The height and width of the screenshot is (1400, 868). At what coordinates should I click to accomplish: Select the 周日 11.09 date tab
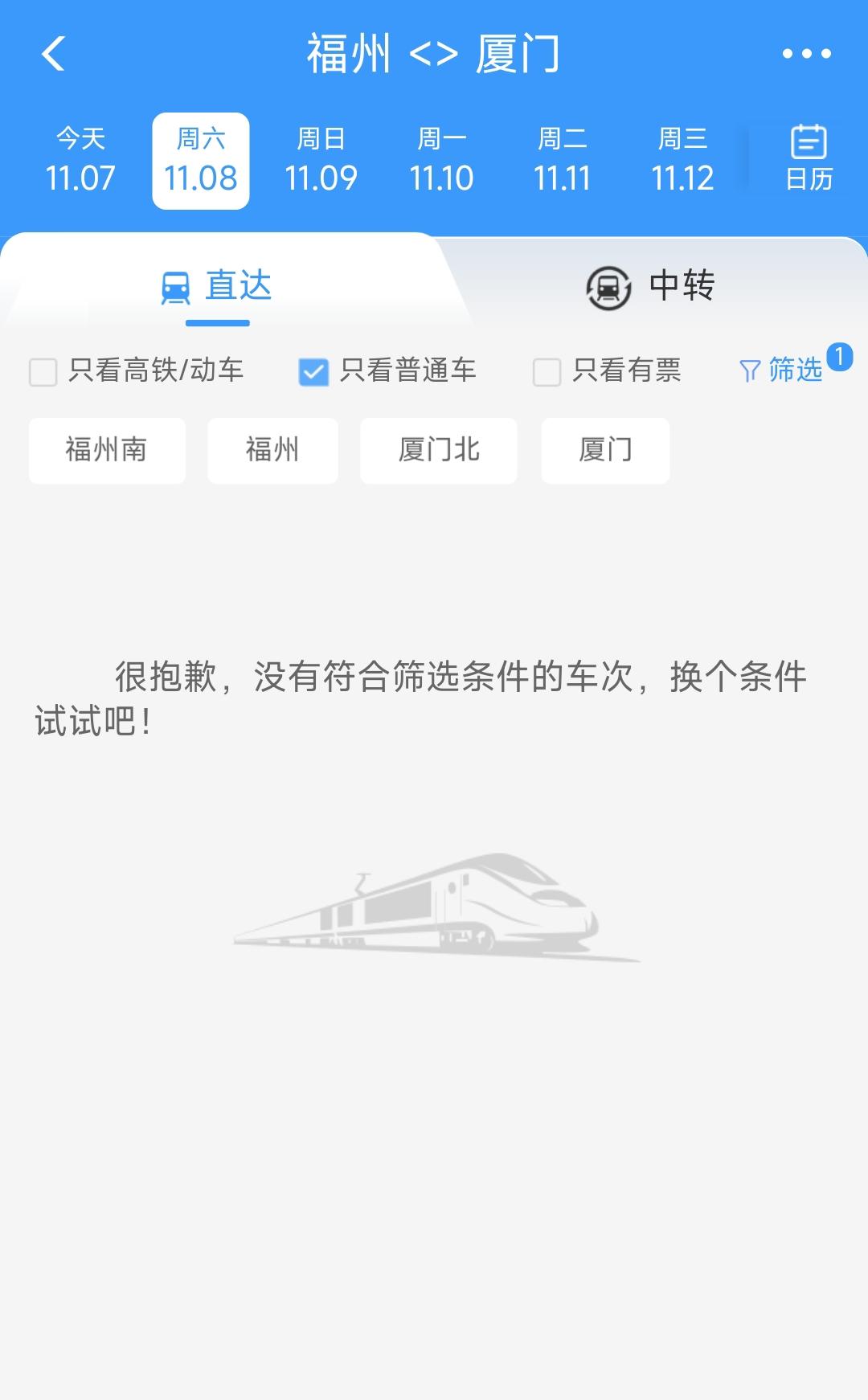[x=321, y=158]
